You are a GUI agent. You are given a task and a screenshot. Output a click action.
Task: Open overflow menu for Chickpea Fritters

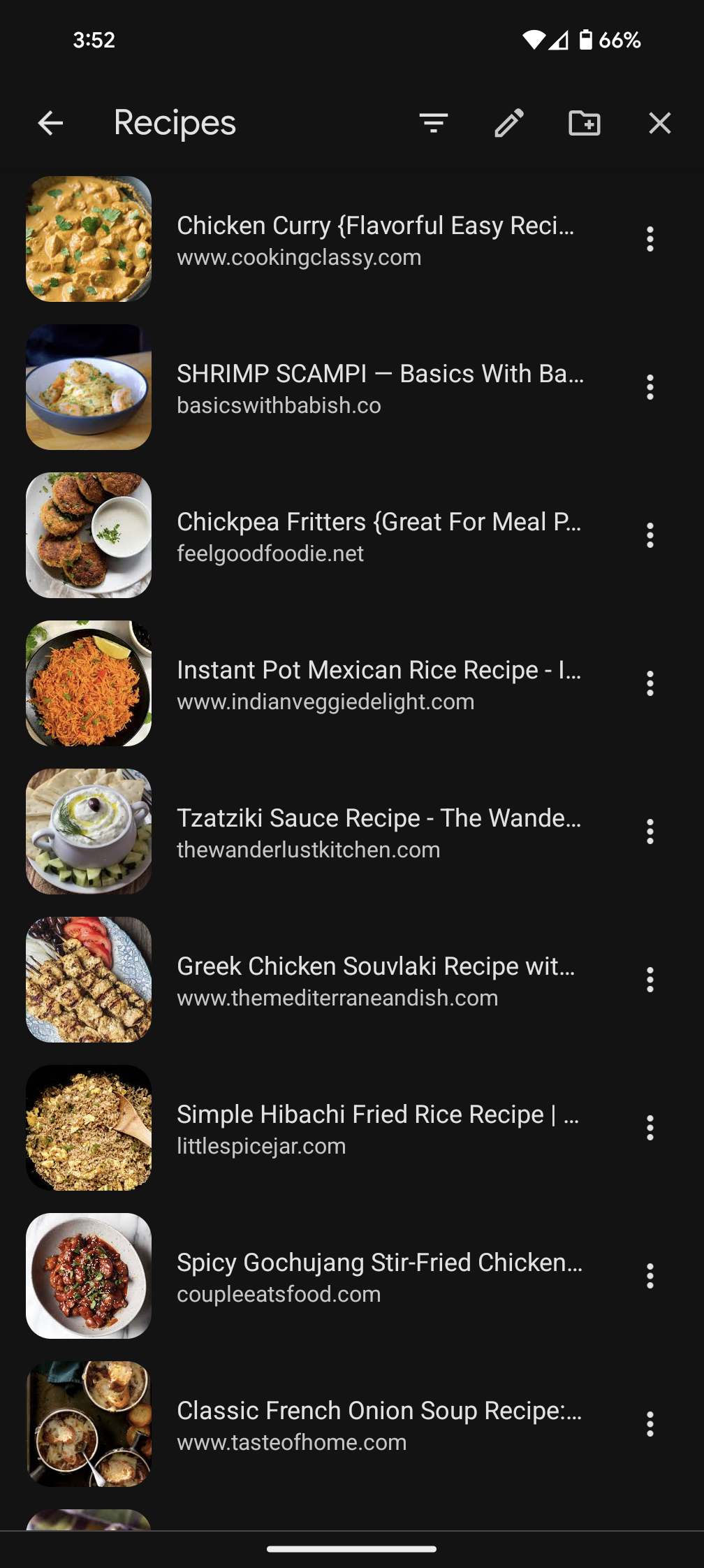pyautogui.click(x=650, y=535)
